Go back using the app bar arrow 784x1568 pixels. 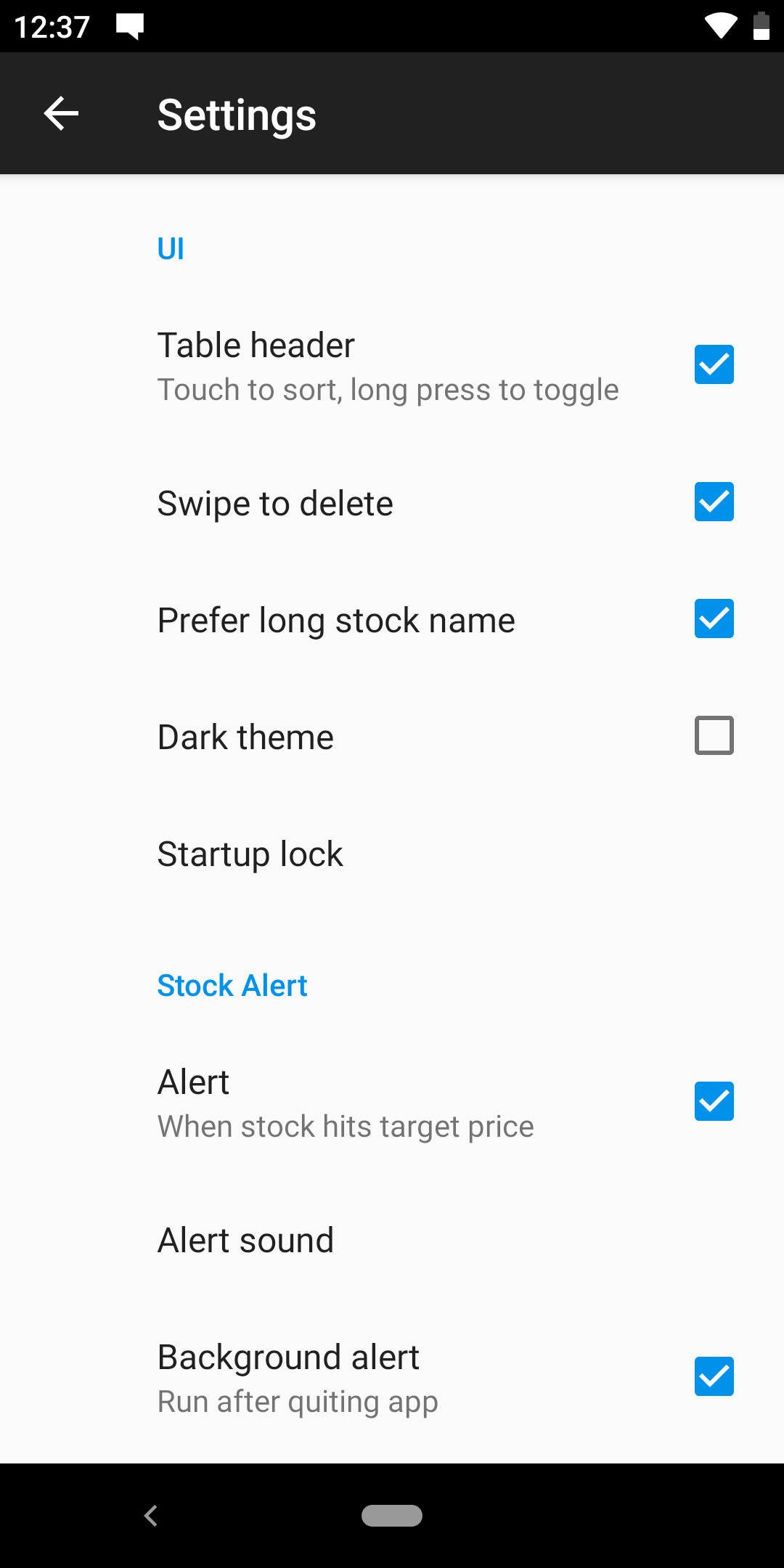tap(61, 114)
